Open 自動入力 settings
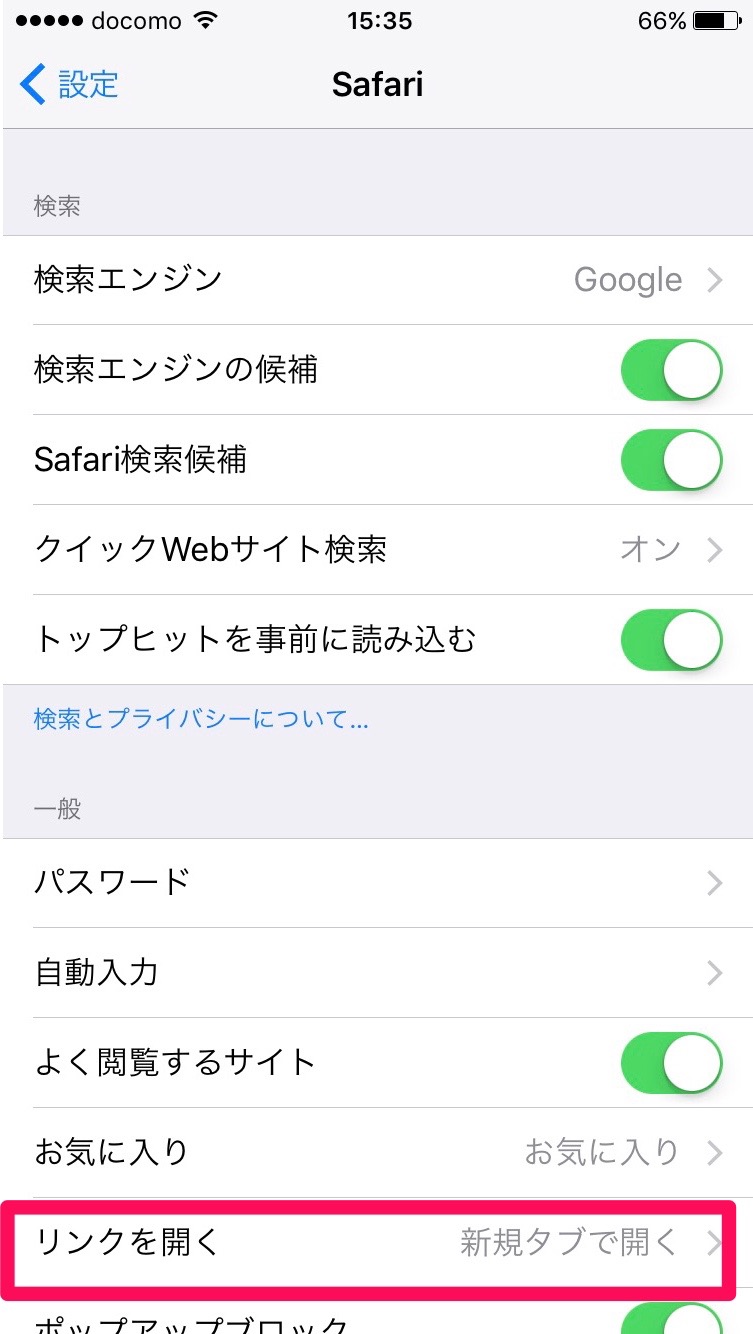 tap(376, 972)
